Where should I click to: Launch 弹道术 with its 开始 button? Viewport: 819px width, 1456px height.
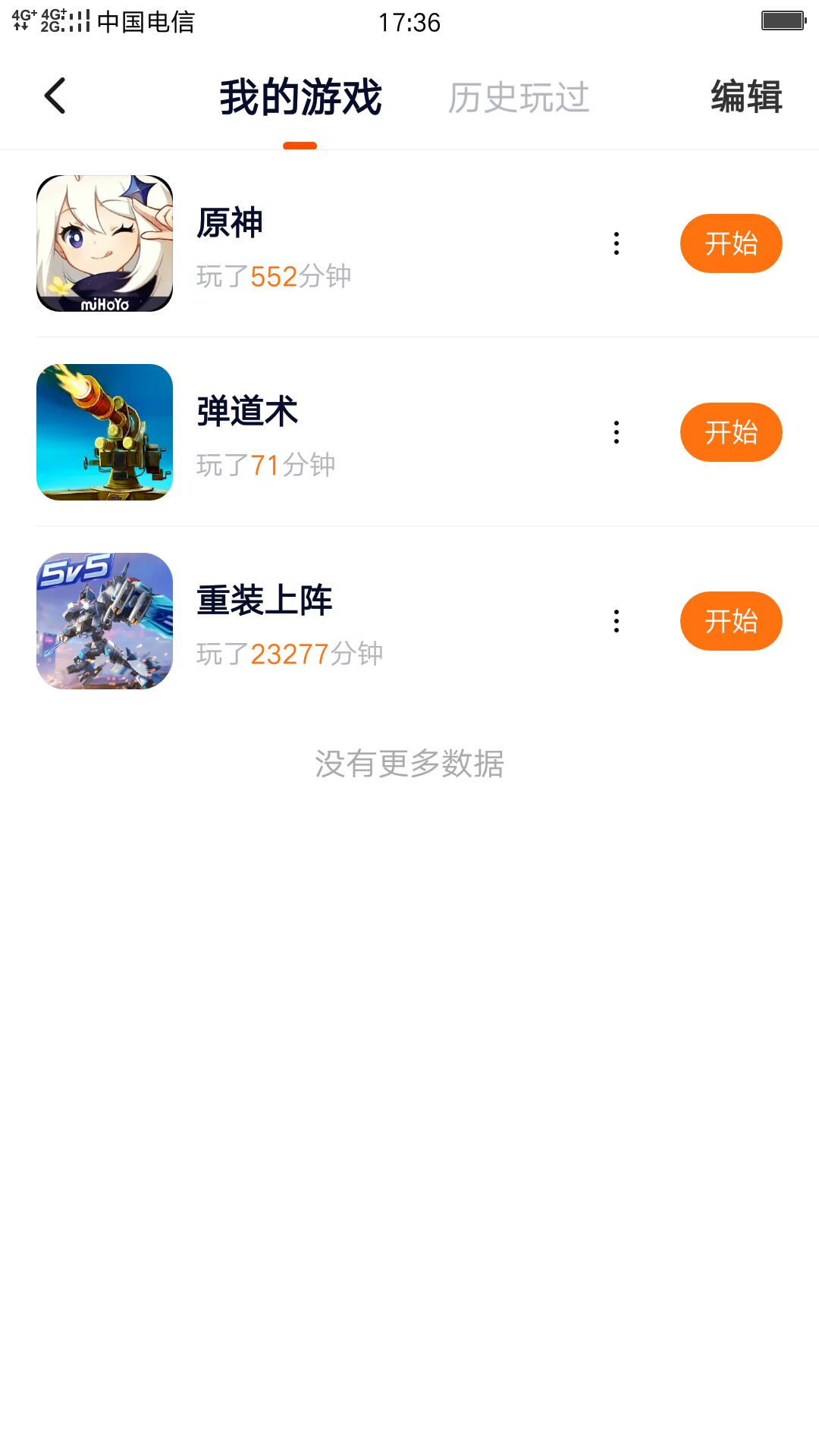(x=730, y=432)
